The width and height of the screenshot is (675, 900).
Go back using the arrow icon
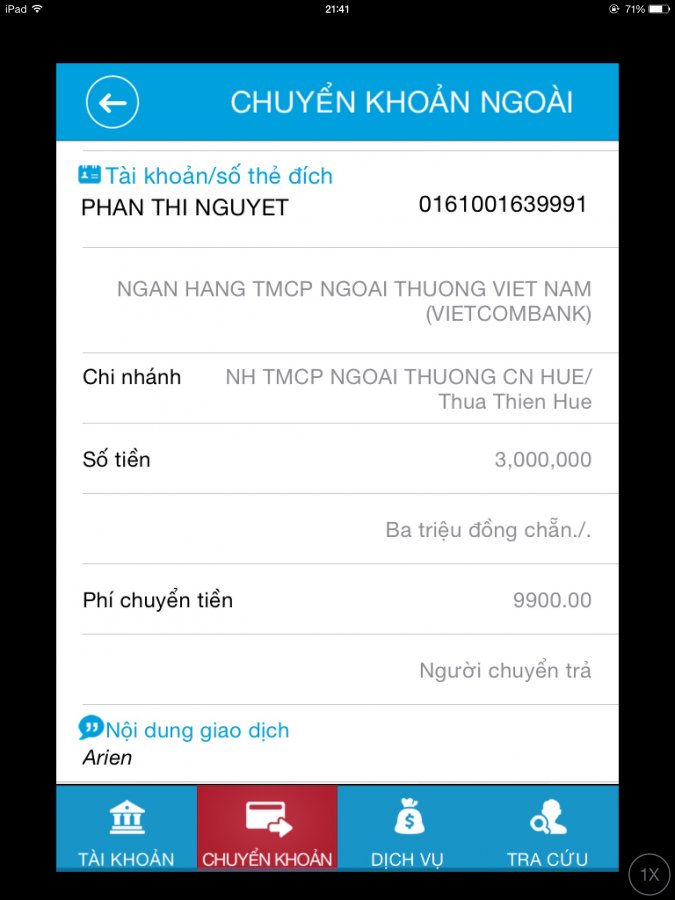point(112,102)
